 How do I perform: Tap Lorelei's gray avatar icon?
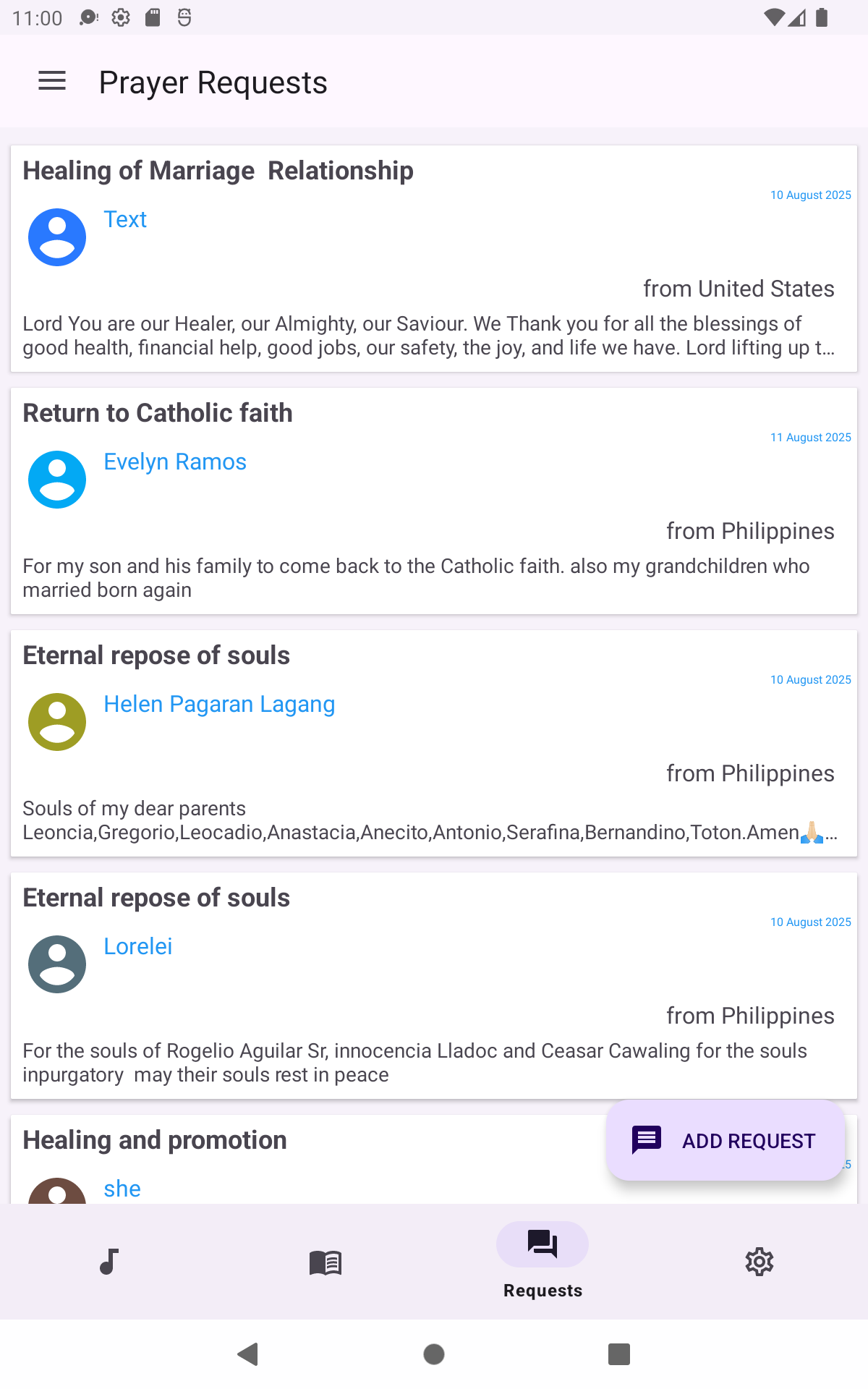[x=56, y=964]
